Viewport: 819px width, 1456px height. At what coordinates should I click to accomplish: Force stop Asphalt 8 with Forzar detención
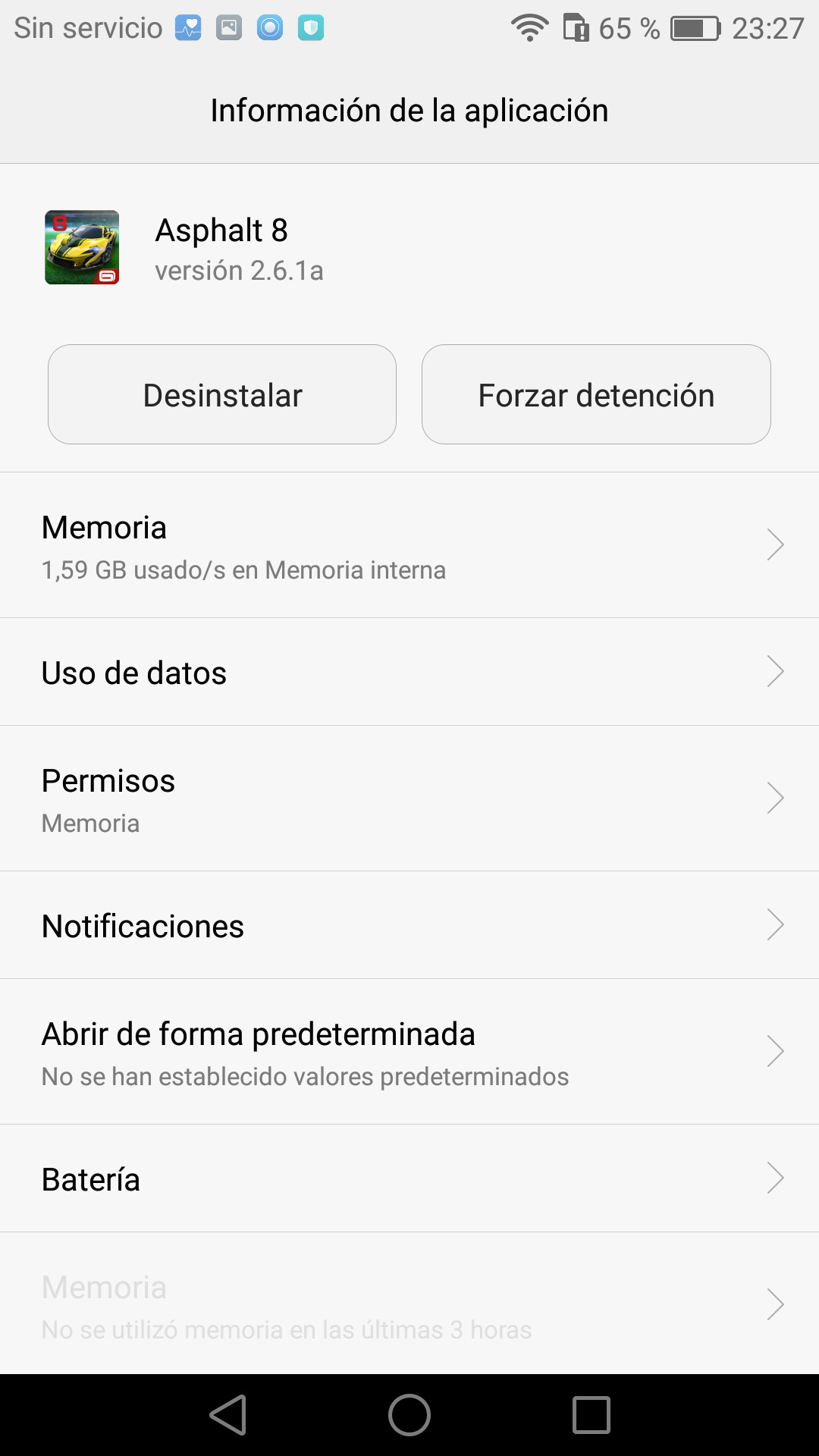pos(596,394)
